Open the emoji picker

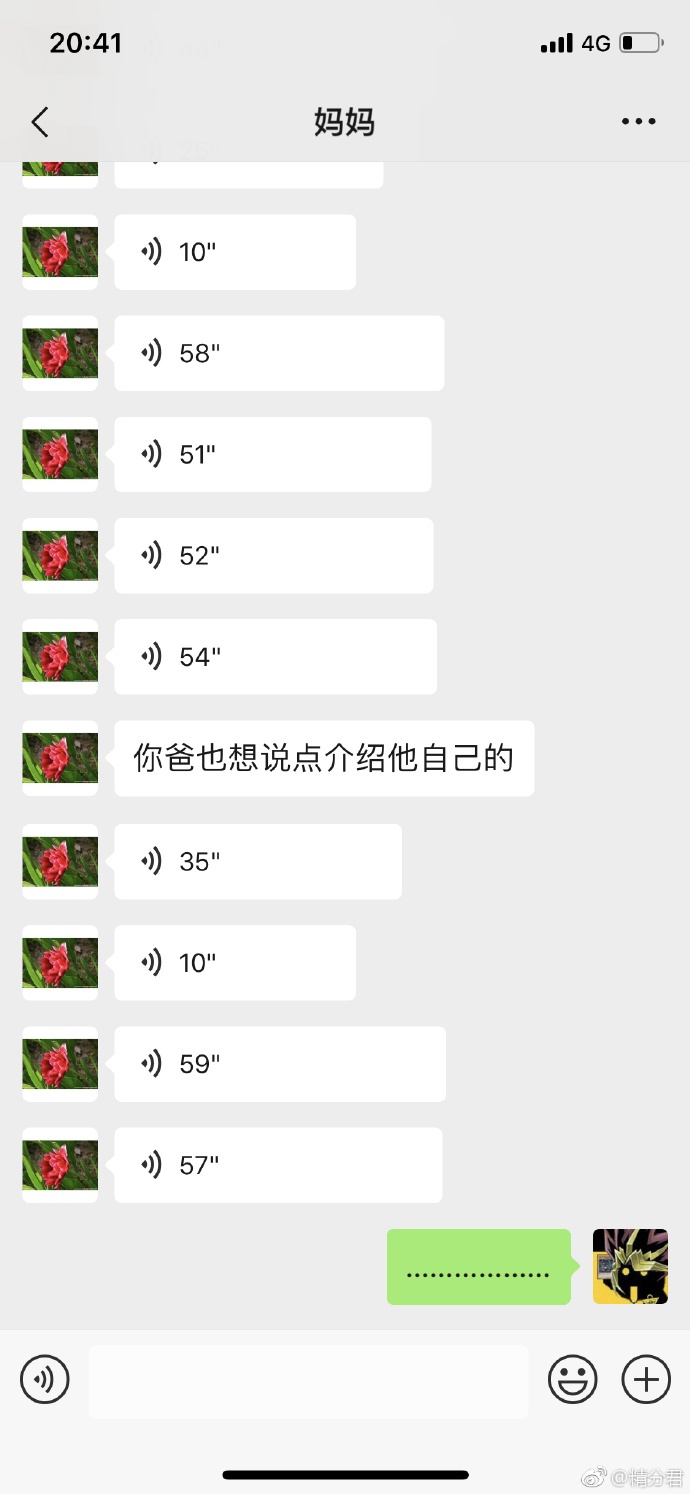(x=573, y=1381)
